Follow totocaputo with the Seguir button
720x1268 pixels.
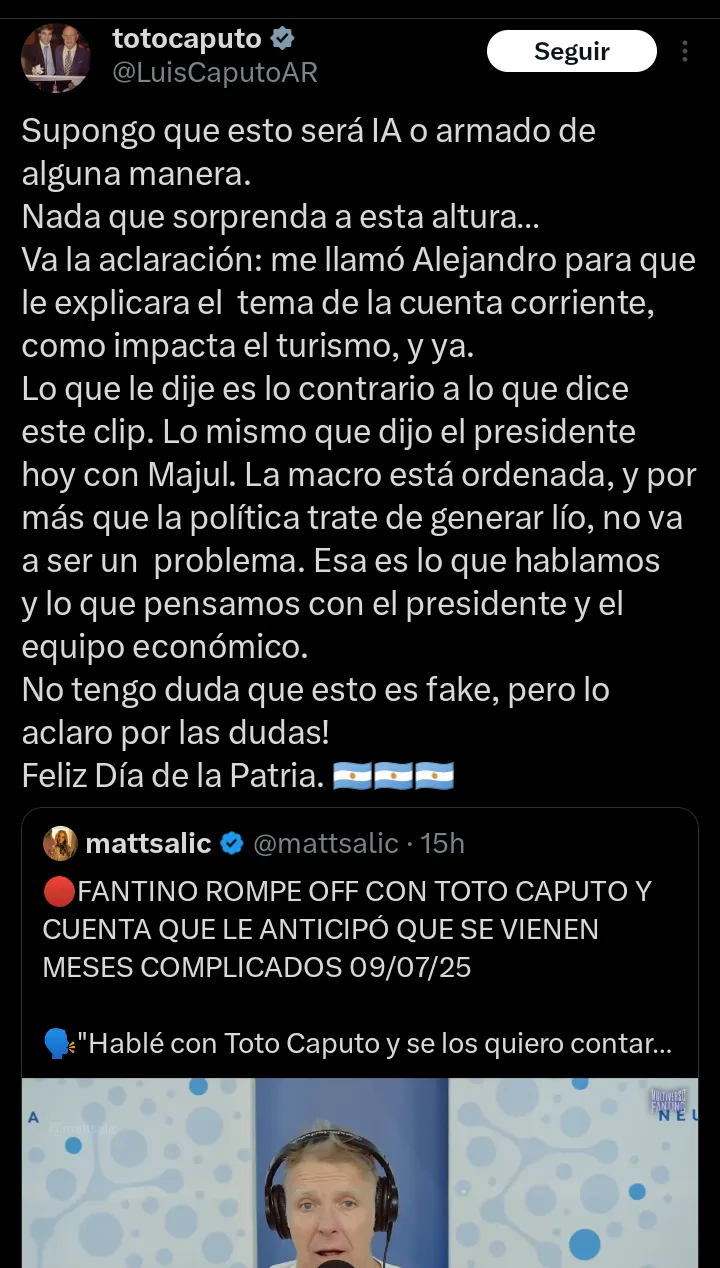[571, 51]
